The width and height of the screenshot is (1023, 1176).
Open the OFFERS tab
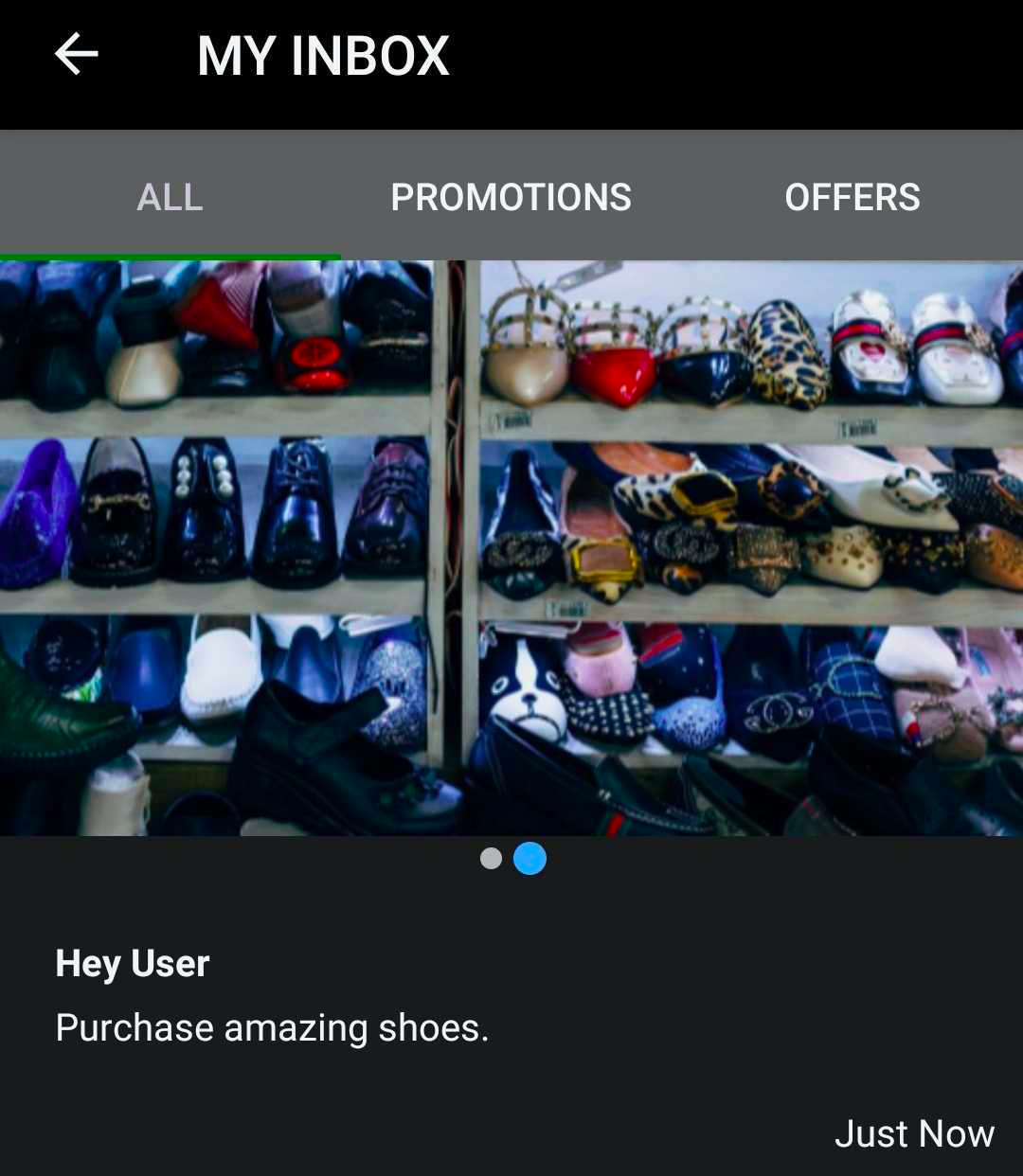(852, 197)
